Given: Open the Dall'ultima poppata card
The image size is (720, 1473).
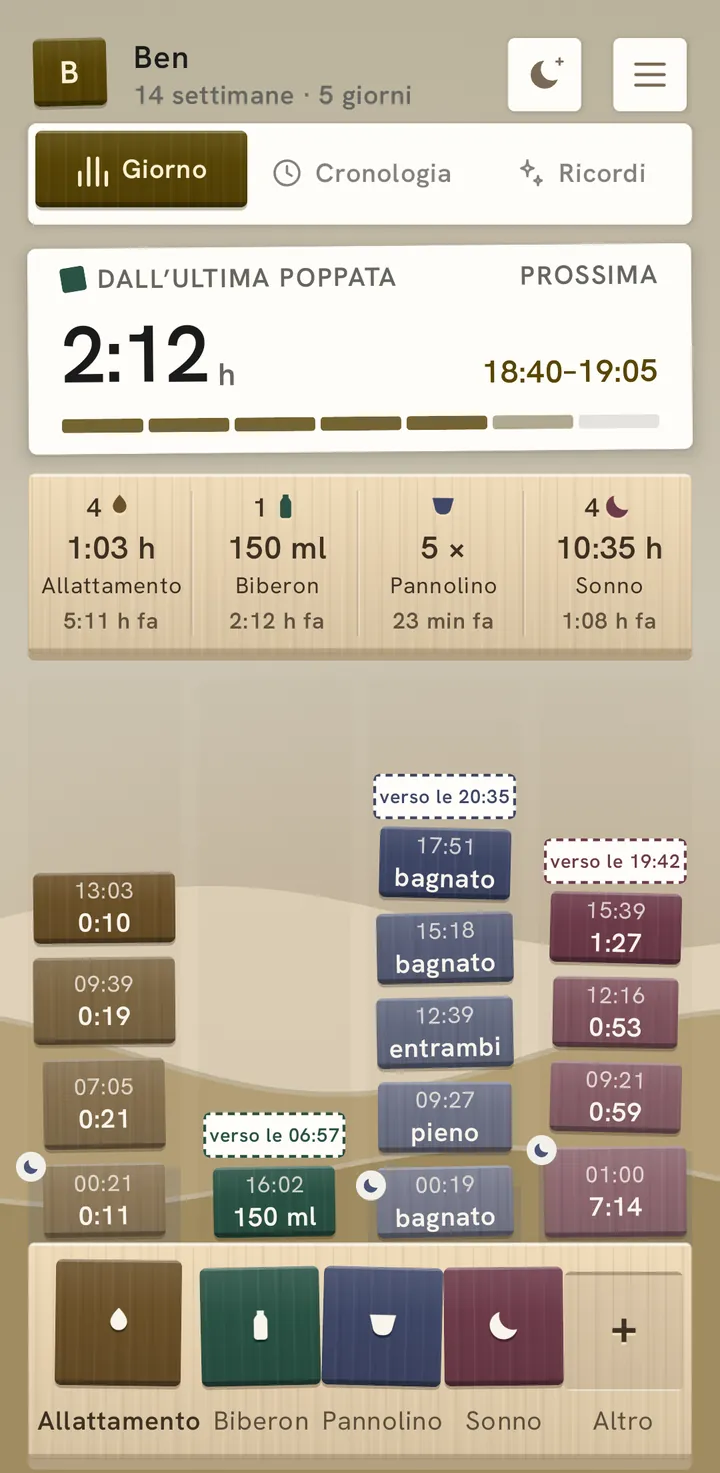Looking at the screenshot, I should point(360,349).
